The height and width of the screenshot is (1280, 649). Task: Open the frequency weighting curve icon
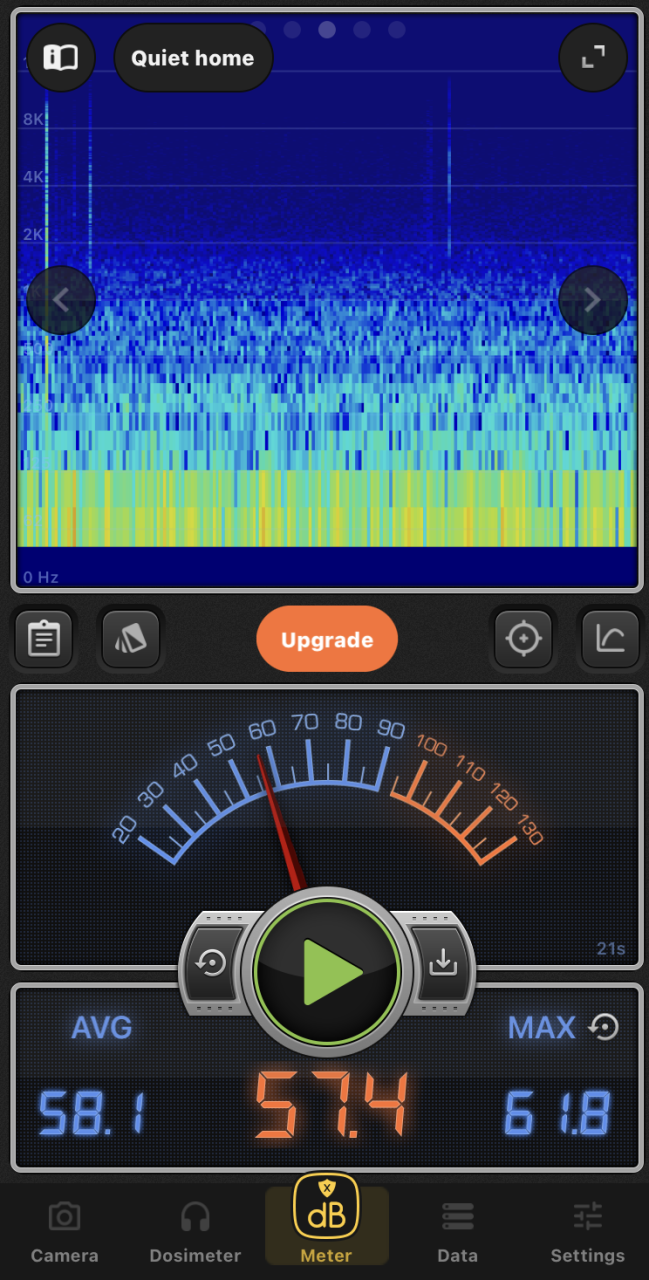pyautogui.click(x=610, y=639)
